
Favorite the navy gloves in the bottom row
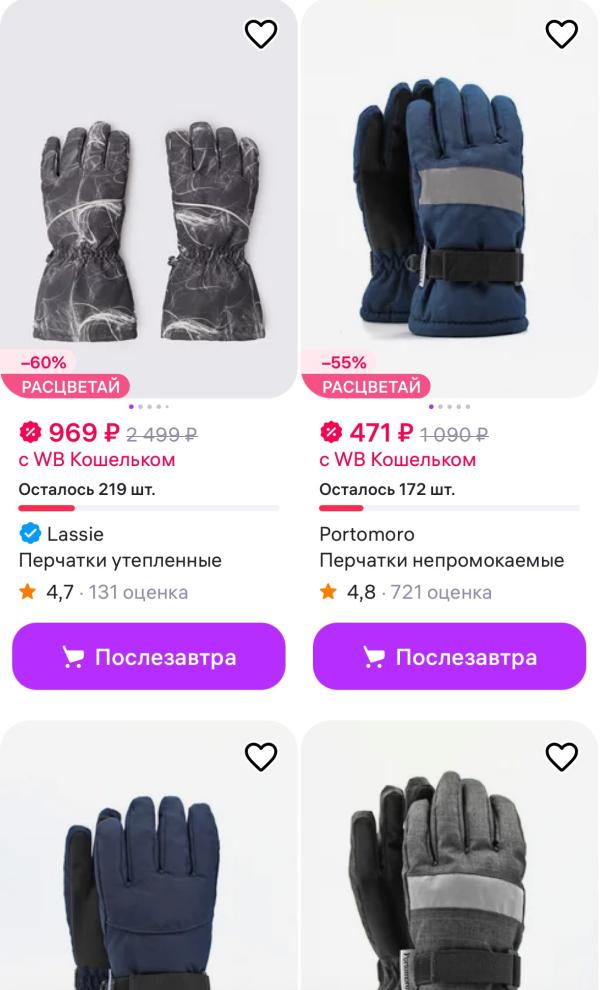pyautogui.click(x=261, y=757)
